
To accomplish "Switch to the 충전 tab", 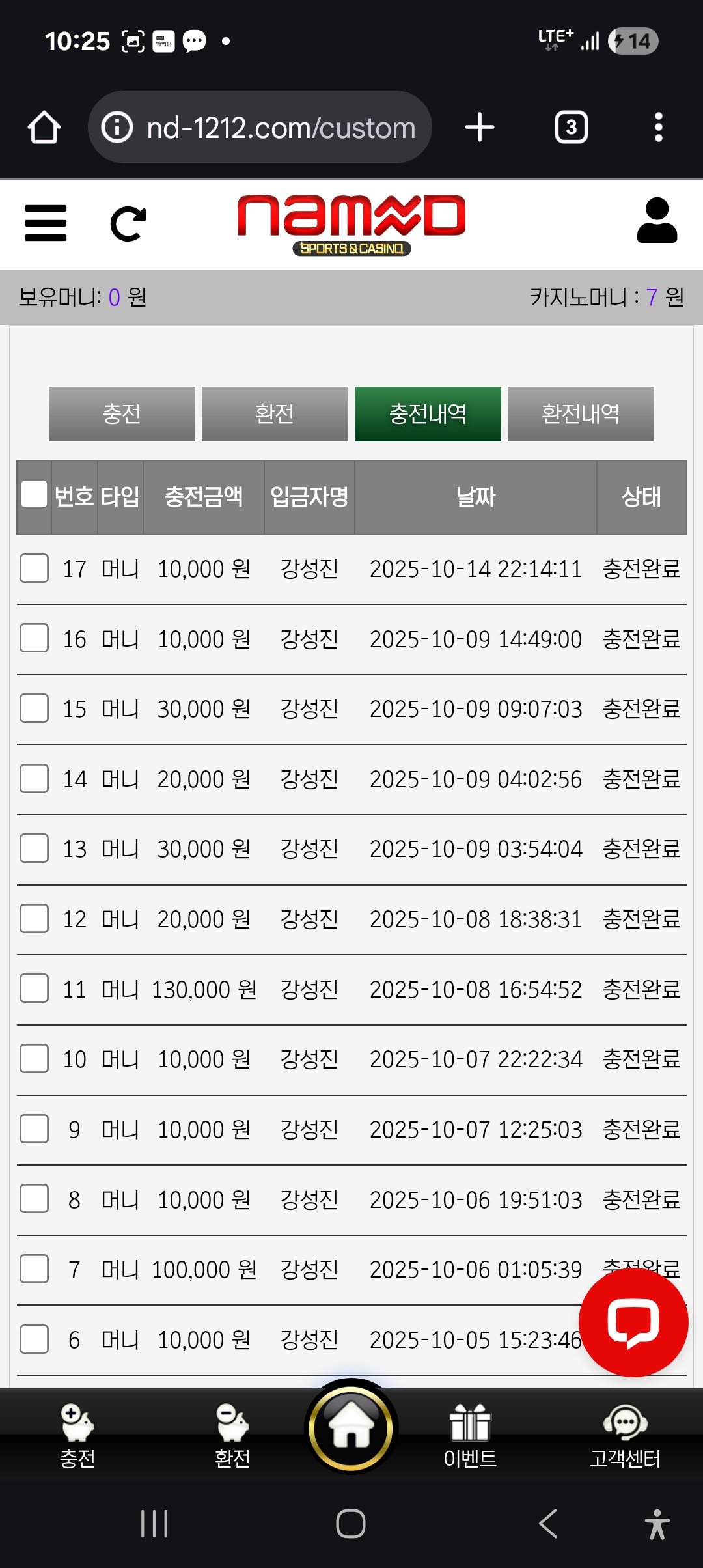I will (122, 414).
